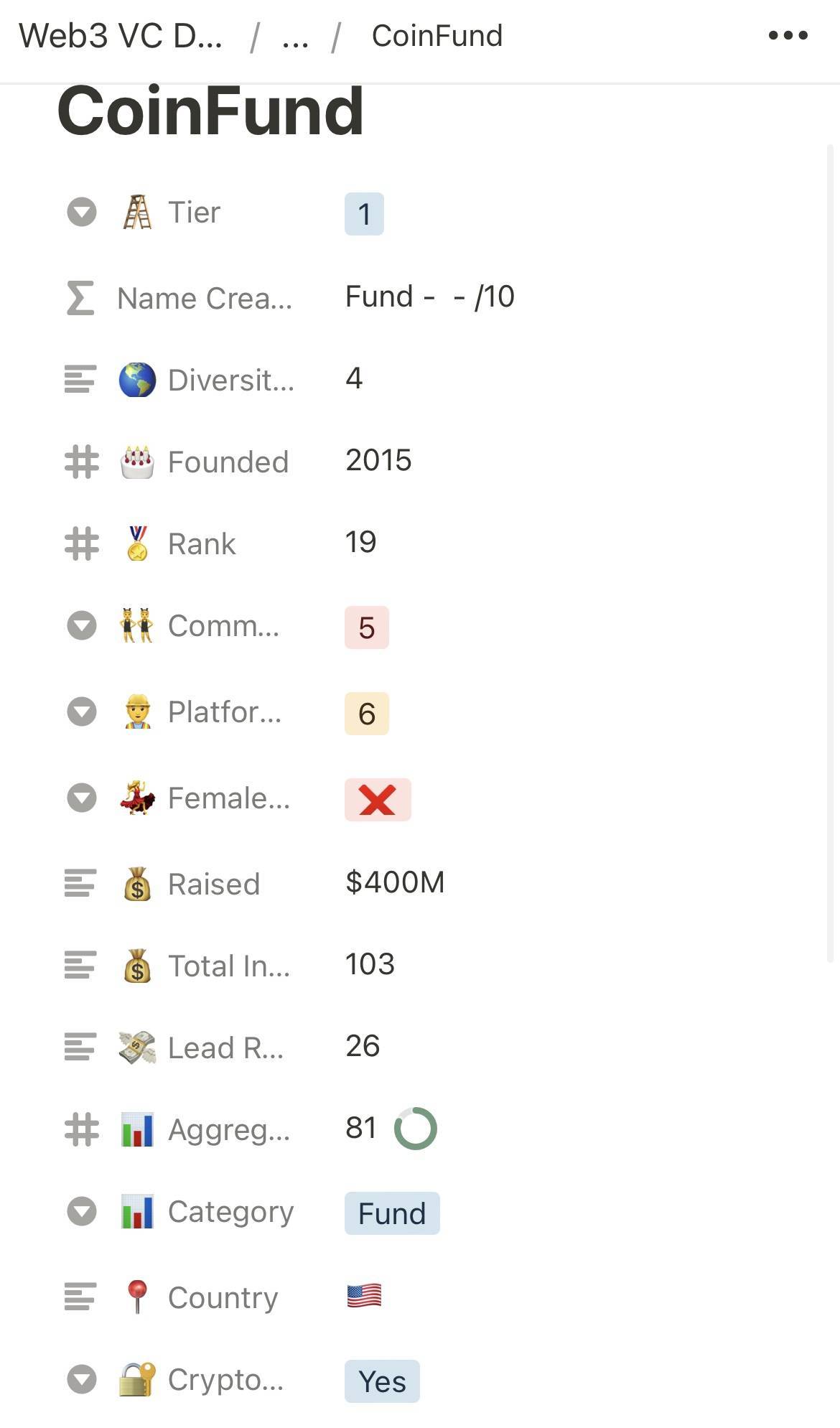This screenshot has width=840, height=1428.
Task: Click the red X on the Female property
Action: 378,798
